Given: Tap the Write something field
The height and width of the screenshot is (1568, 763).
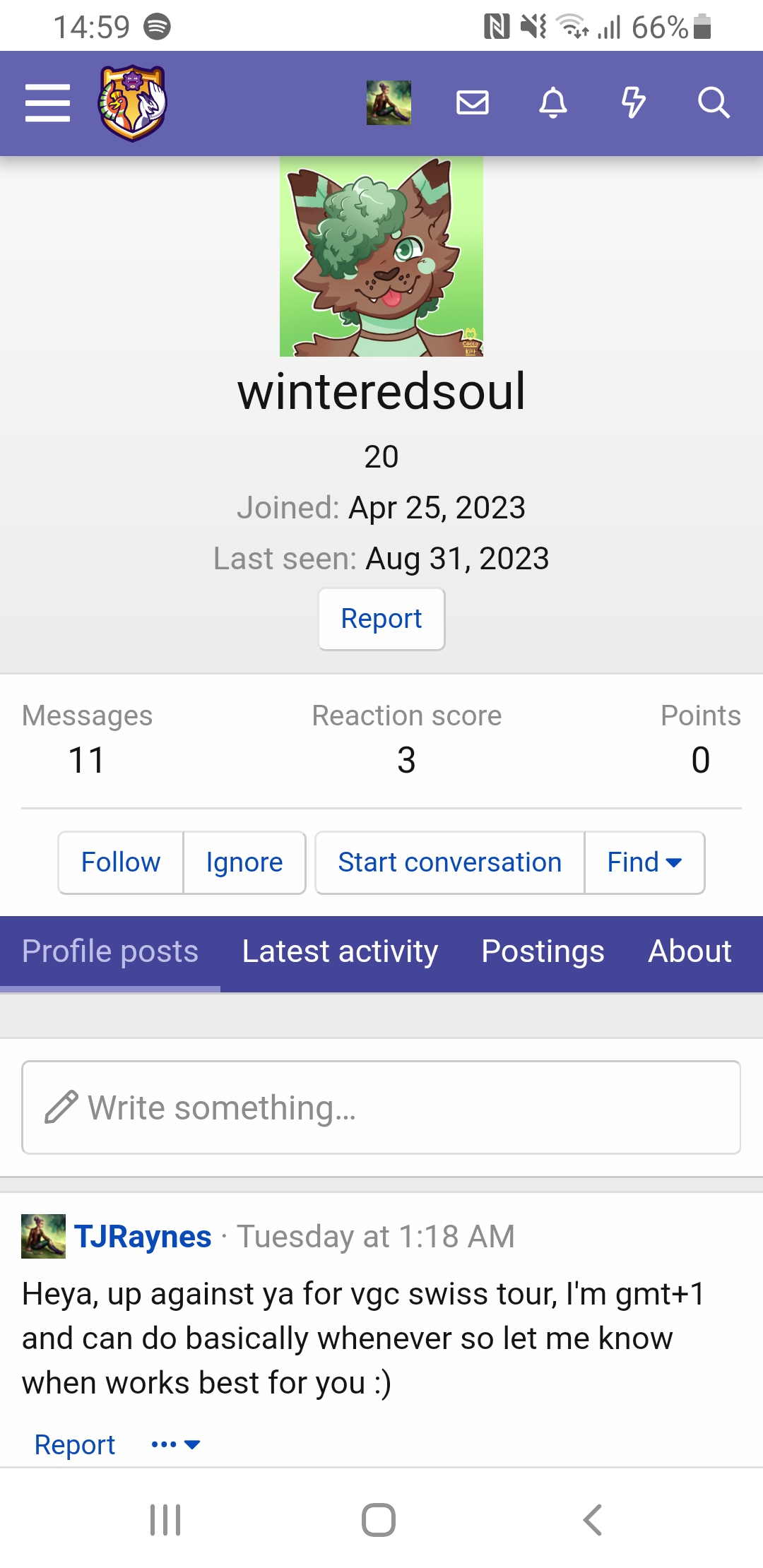Looking at the screenshot, I should 381,1107.
